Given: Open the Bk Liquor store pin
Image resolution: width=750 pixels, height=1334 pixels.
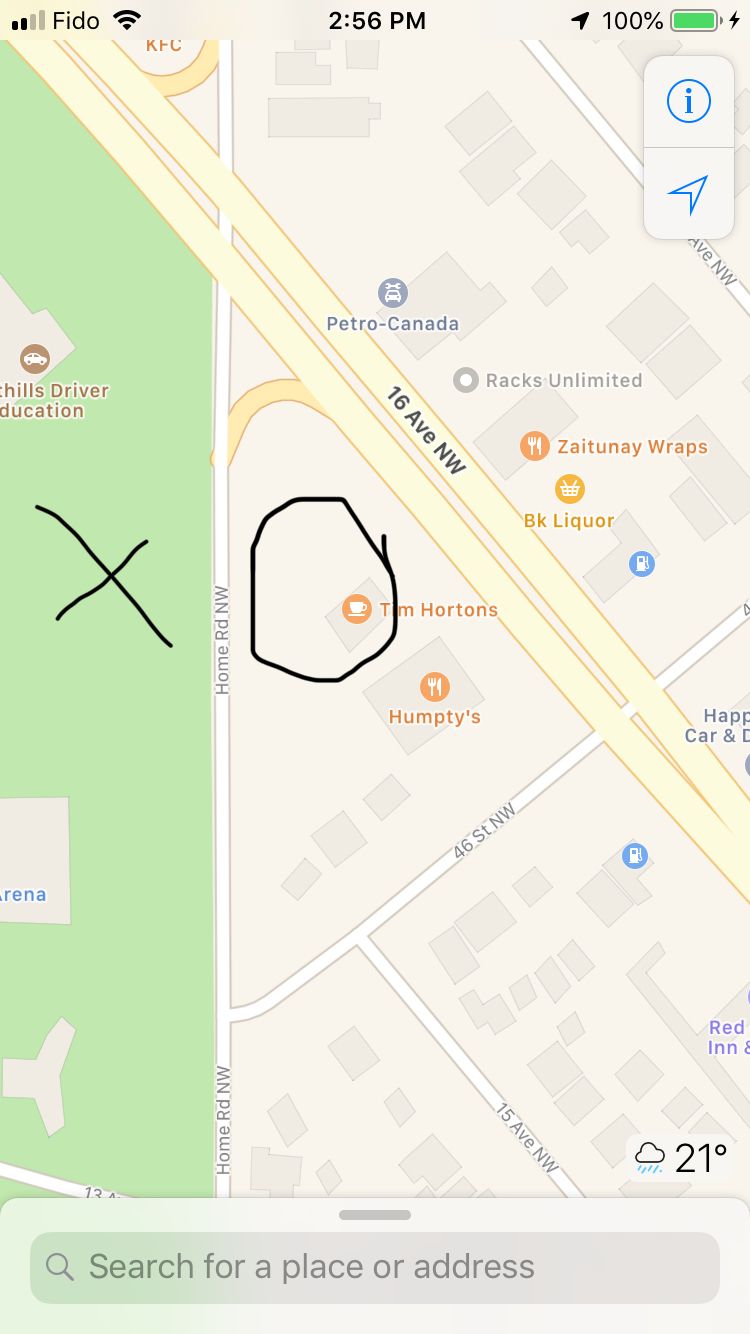Looking at the screenshot, I should click(569, 489).
